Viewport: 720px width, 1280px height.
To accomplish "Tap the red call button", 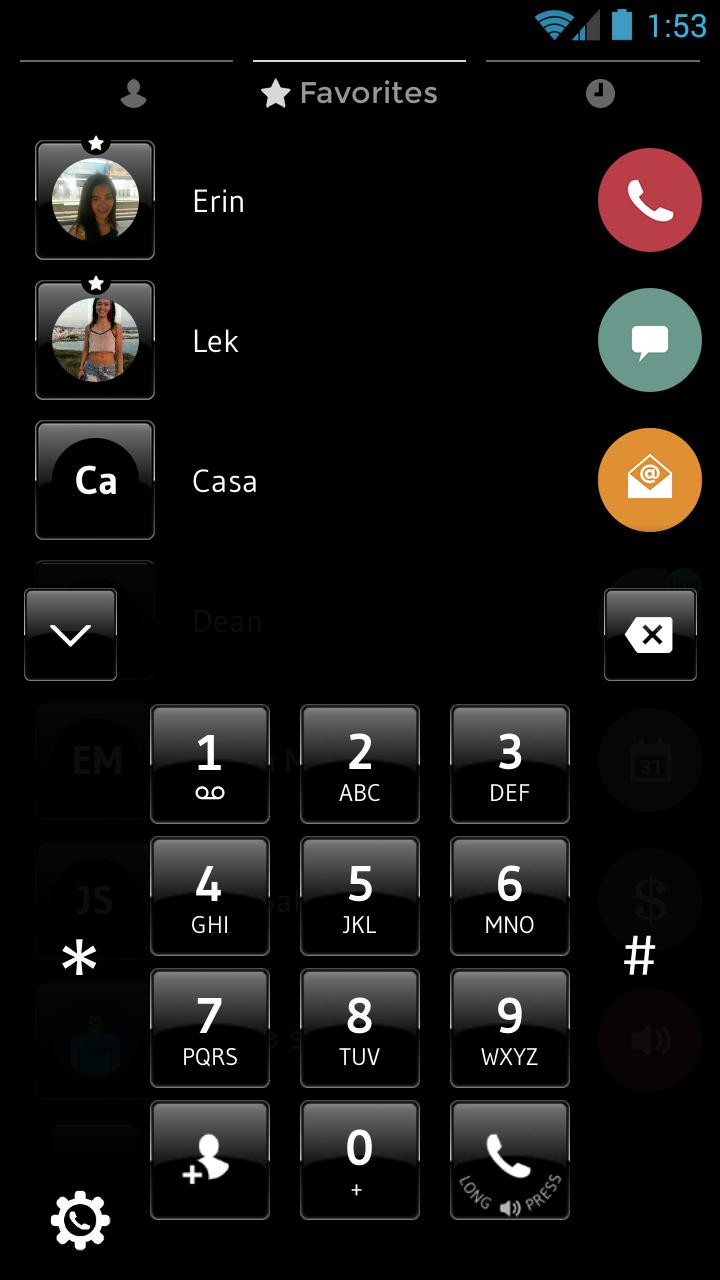I will 649,200.
